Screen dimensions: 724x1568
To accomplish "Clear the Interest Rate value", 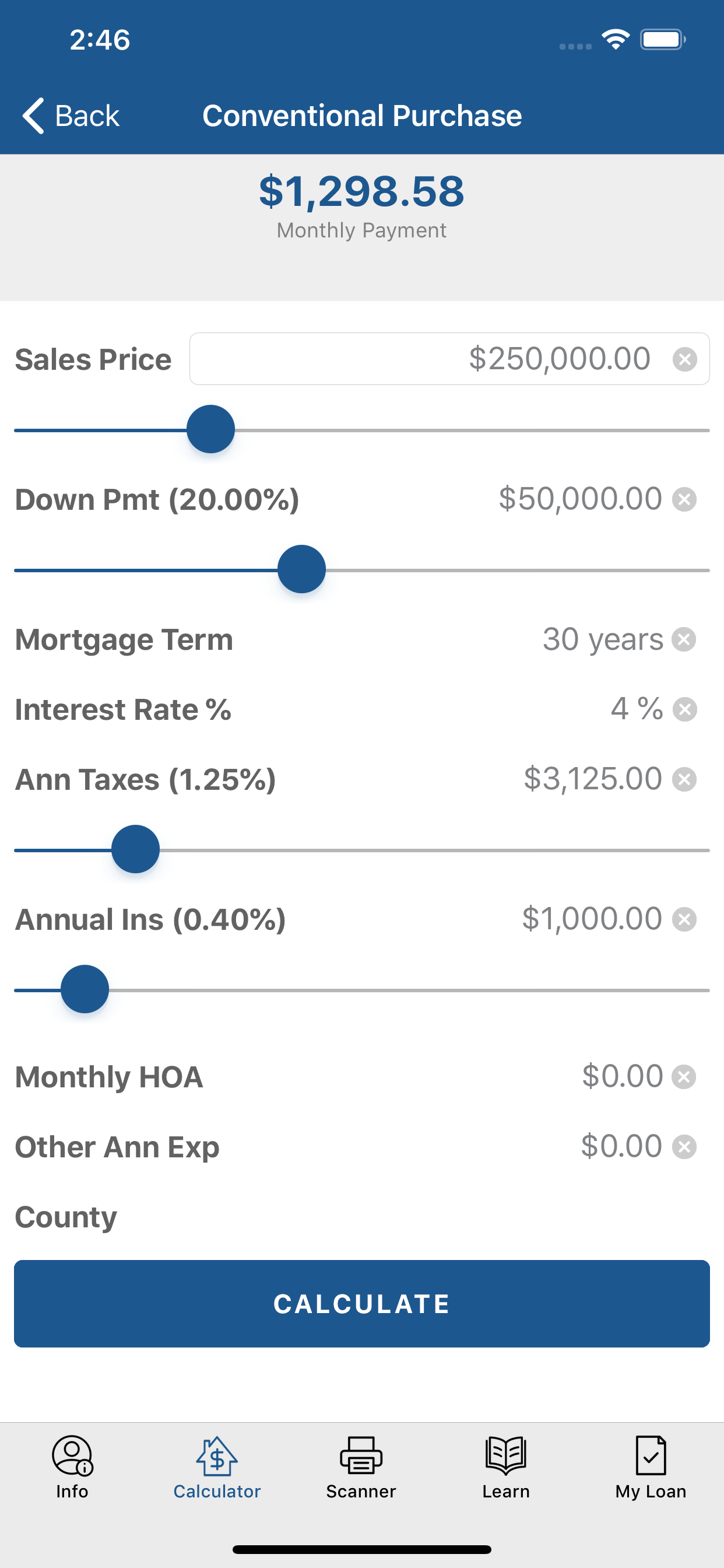I will pyautogui.click(x=684, y=709).
